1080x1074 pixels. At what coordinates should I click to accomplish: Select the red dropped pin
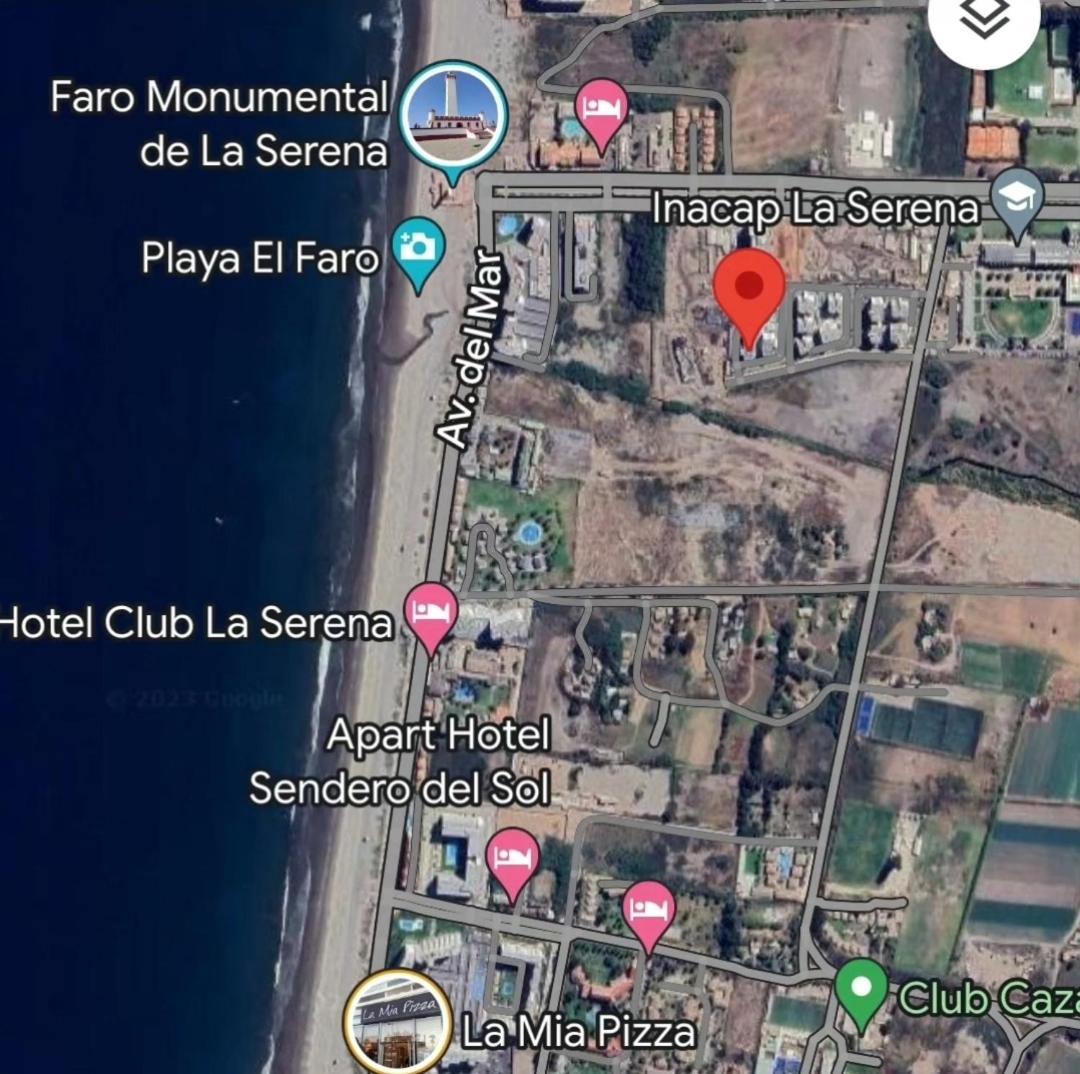(749, 288)
